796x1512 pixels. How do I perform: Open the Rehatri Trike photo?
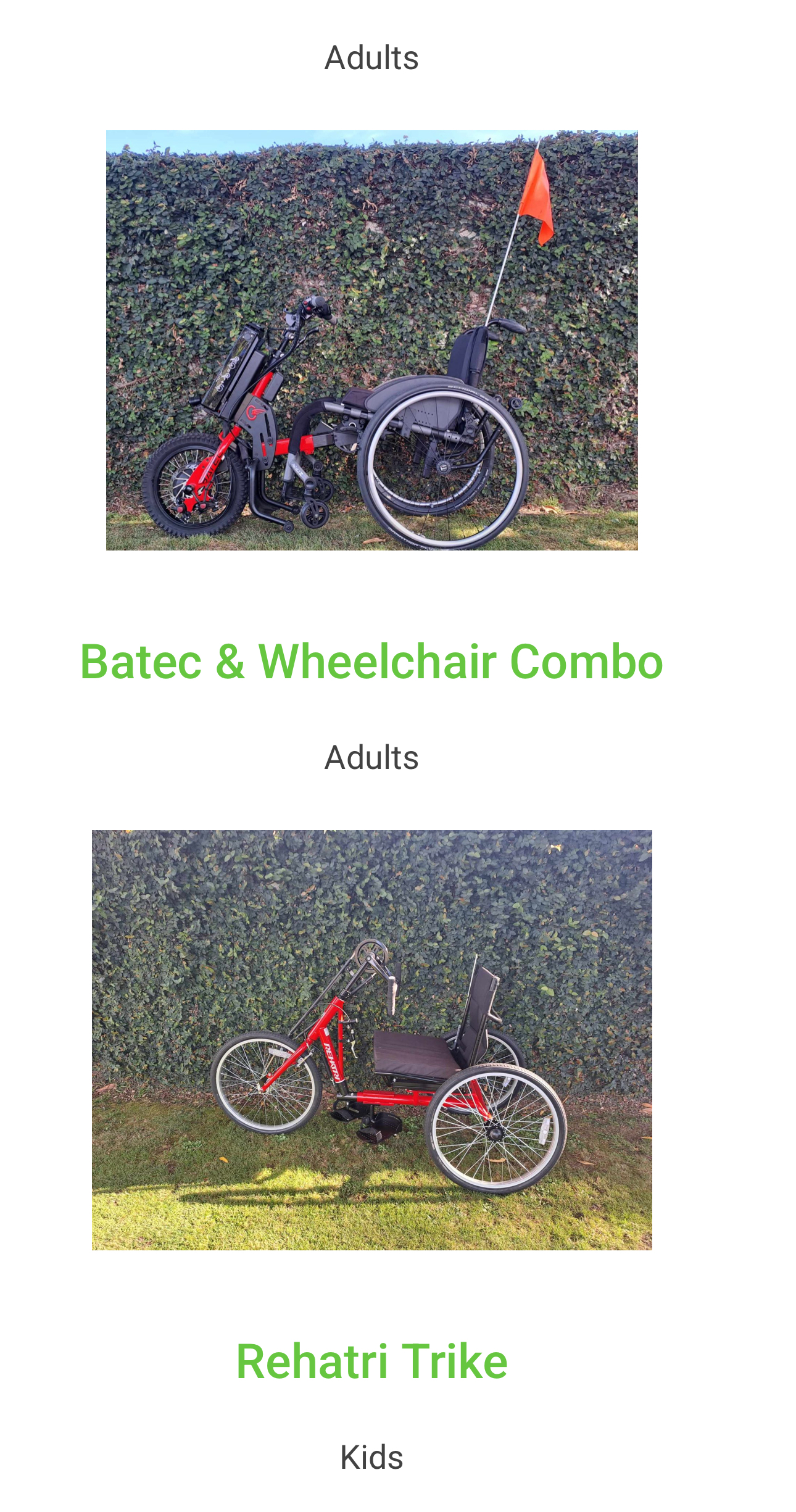371,1040
